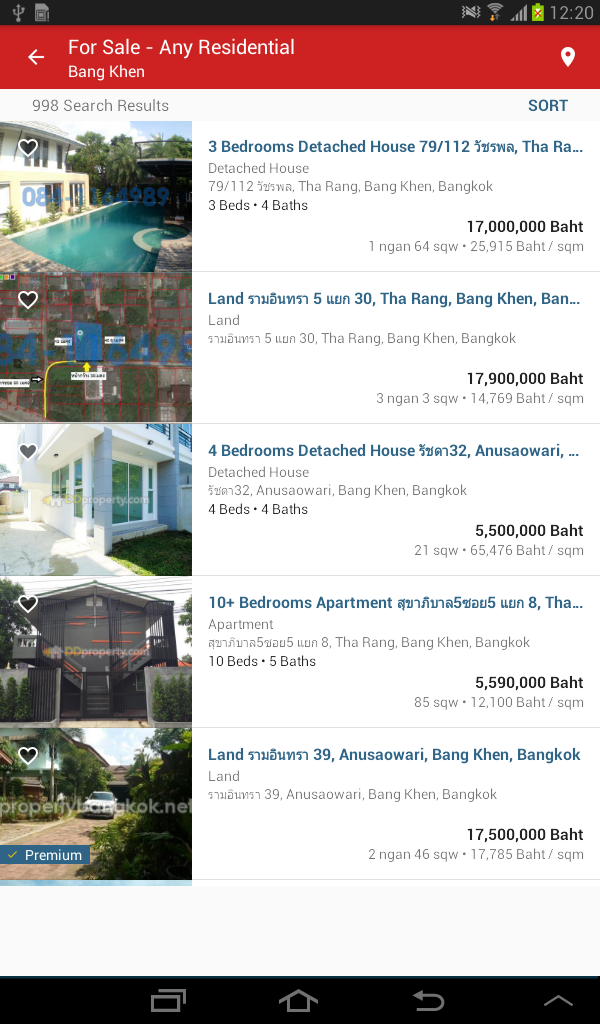
Task: Open the SORT options
Action: pyautogui.click(x=548, y=105)
